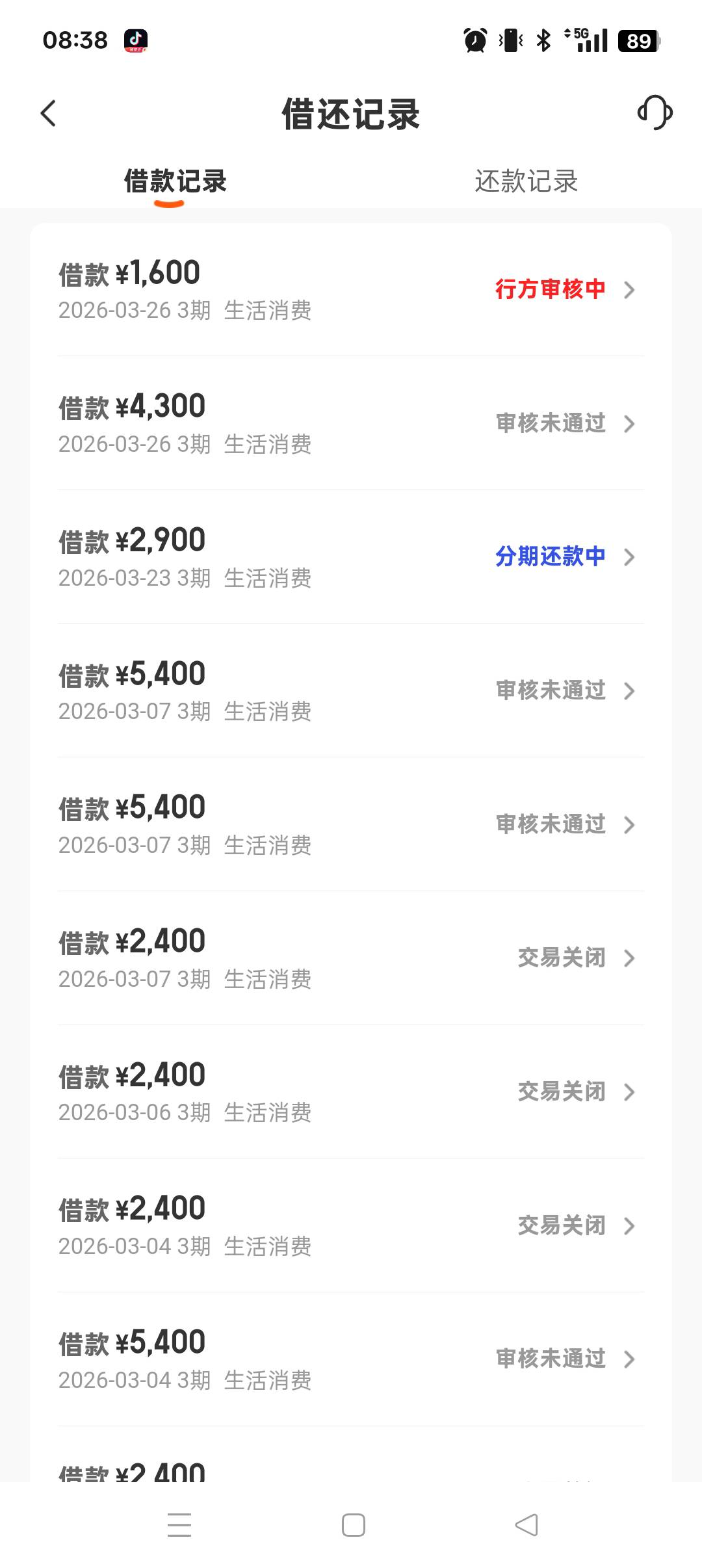
Task: Open the ¥2,400 loan dated 2026-03-07
Action: 351,958
